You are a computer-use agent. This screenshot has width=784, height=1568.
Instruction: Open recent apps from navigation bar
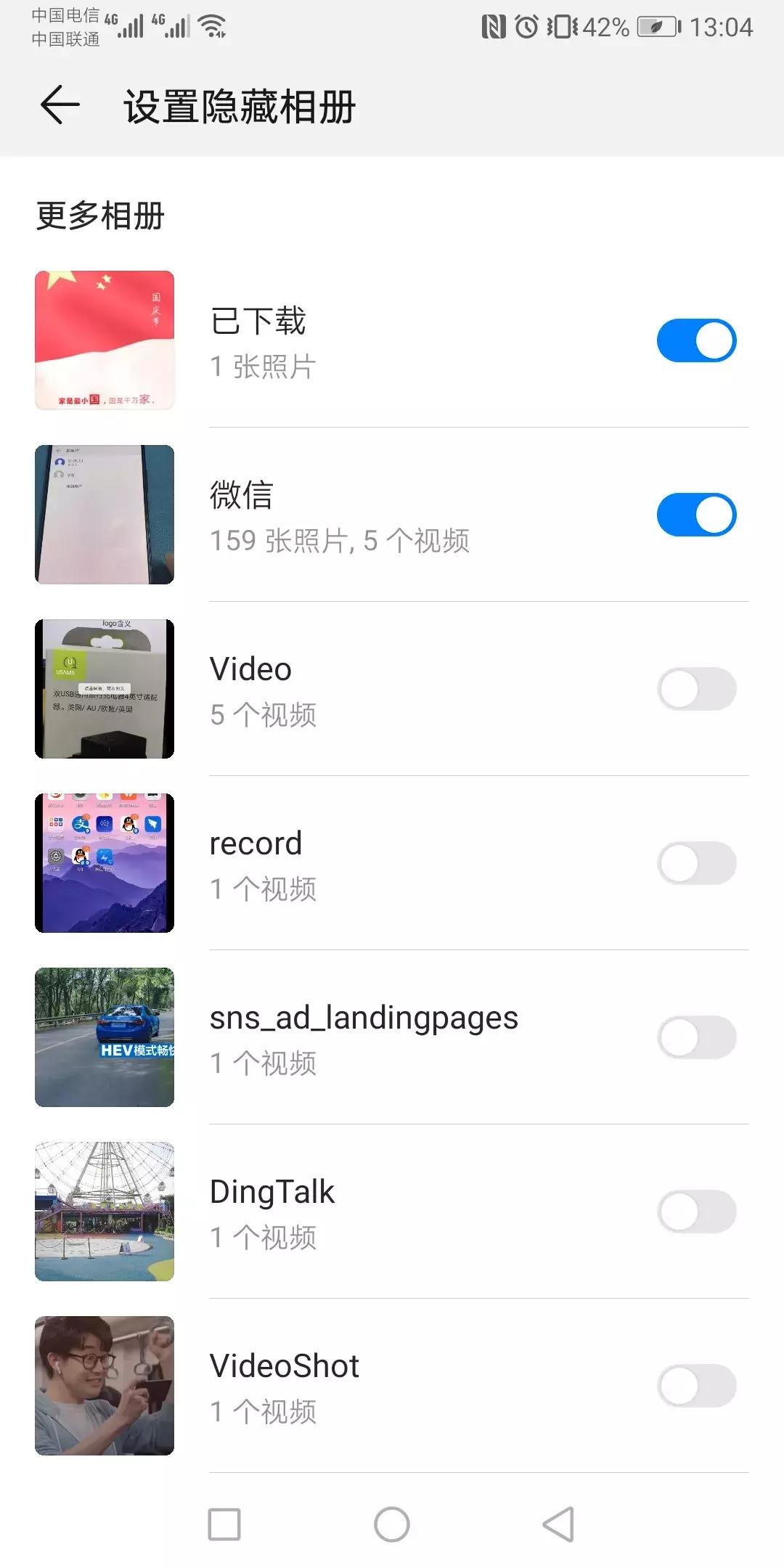[224, 1524]
